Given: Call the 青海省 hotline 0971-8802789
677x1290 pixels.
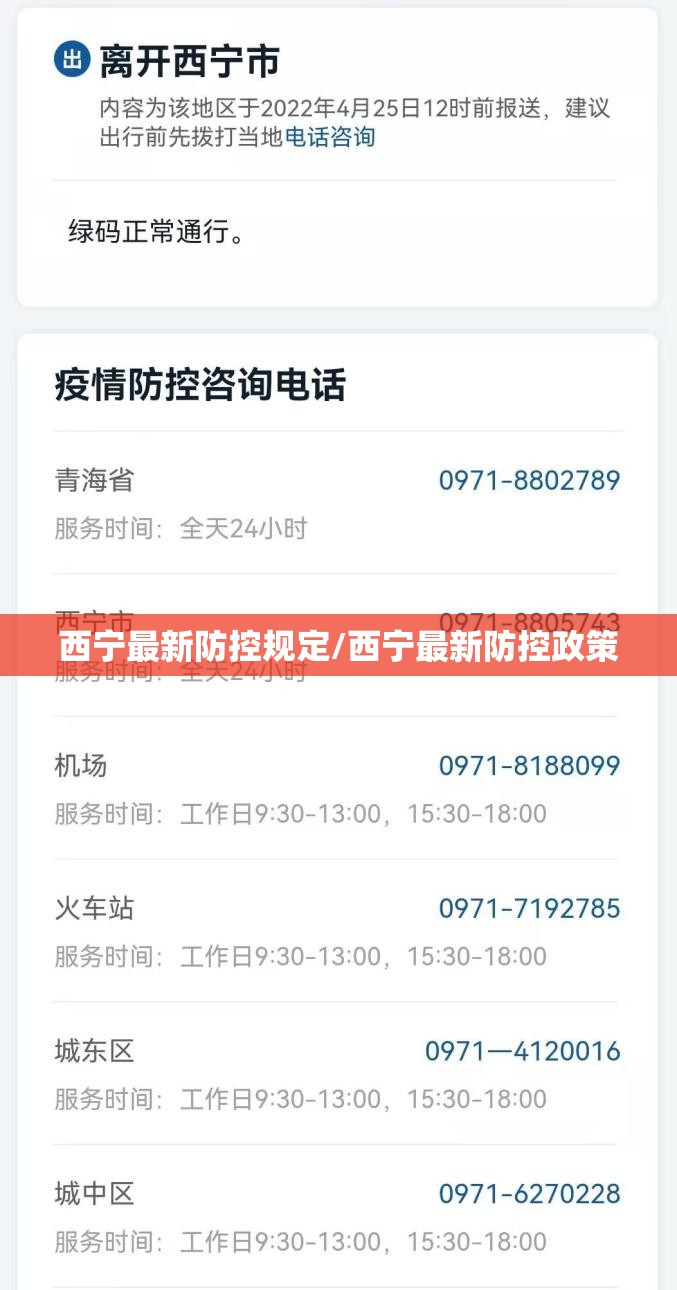Looking at the screenshot, I should pyautogui.click(x=529, y=480).
